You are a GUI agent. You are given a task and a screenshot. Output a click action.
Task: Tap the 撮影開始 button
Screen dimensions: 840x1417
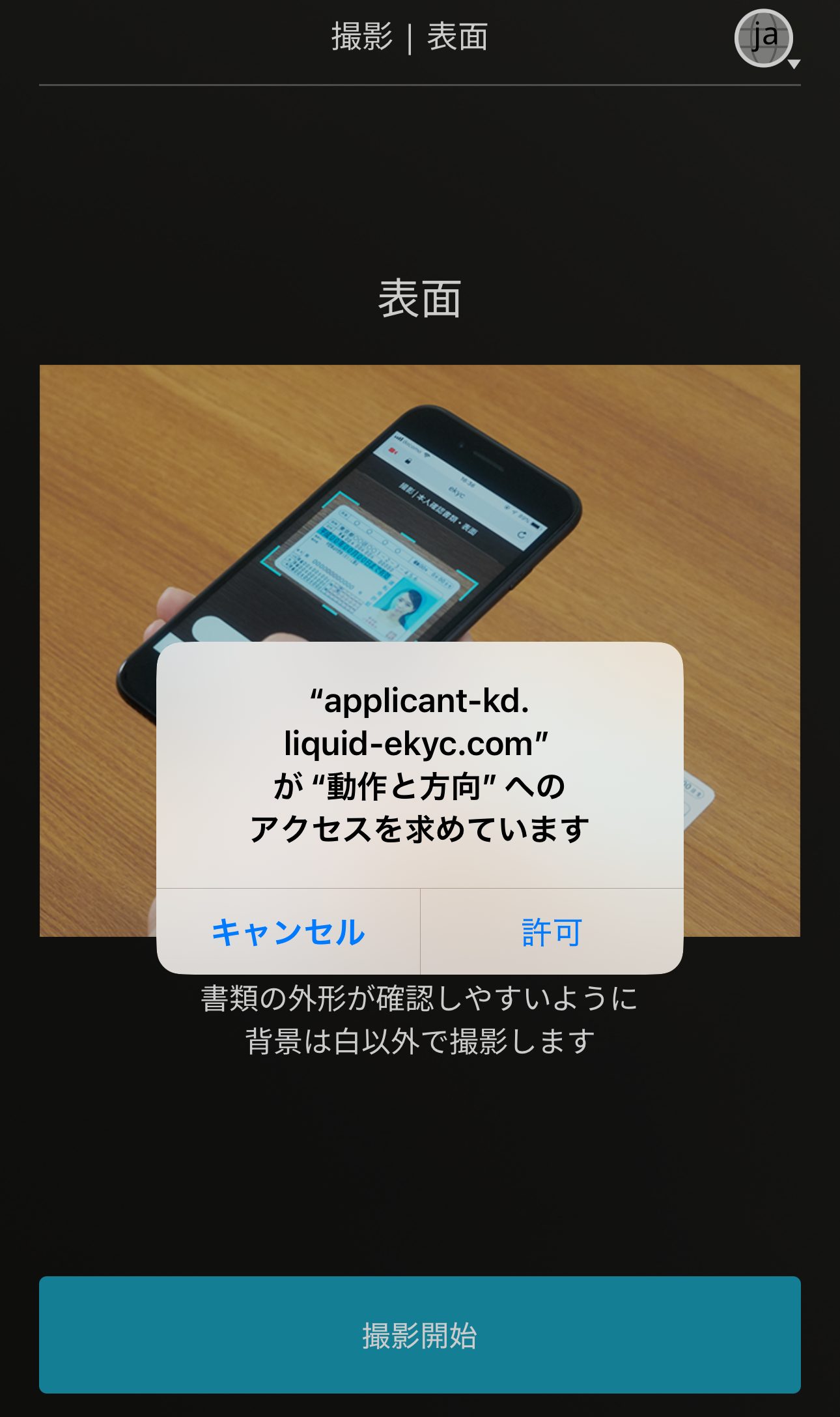click(419, 1335)
